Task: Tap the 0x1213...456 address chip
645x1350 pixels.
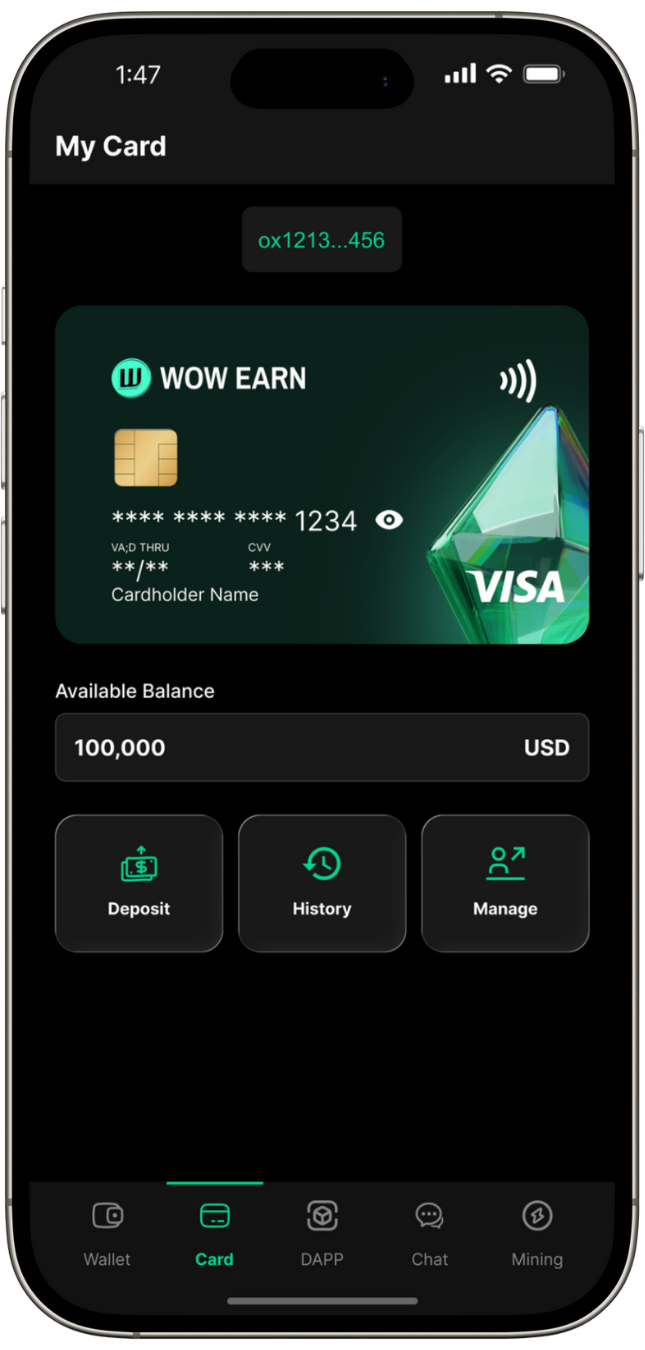Action: click(x=321, y=240)
